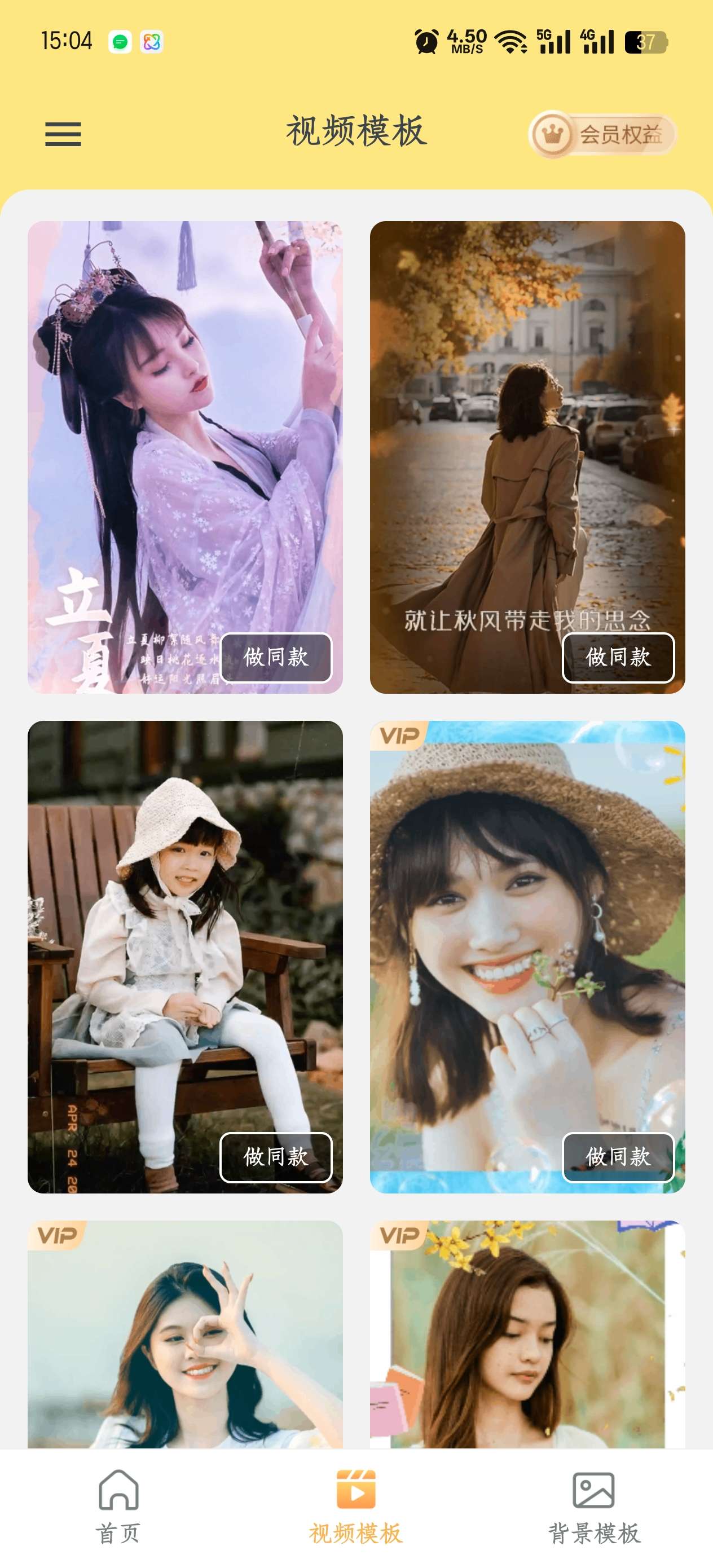Tap 做同款 on the little girl on bench template
The width and height of the screenshot is (713, 1568).
[276, 1157]
